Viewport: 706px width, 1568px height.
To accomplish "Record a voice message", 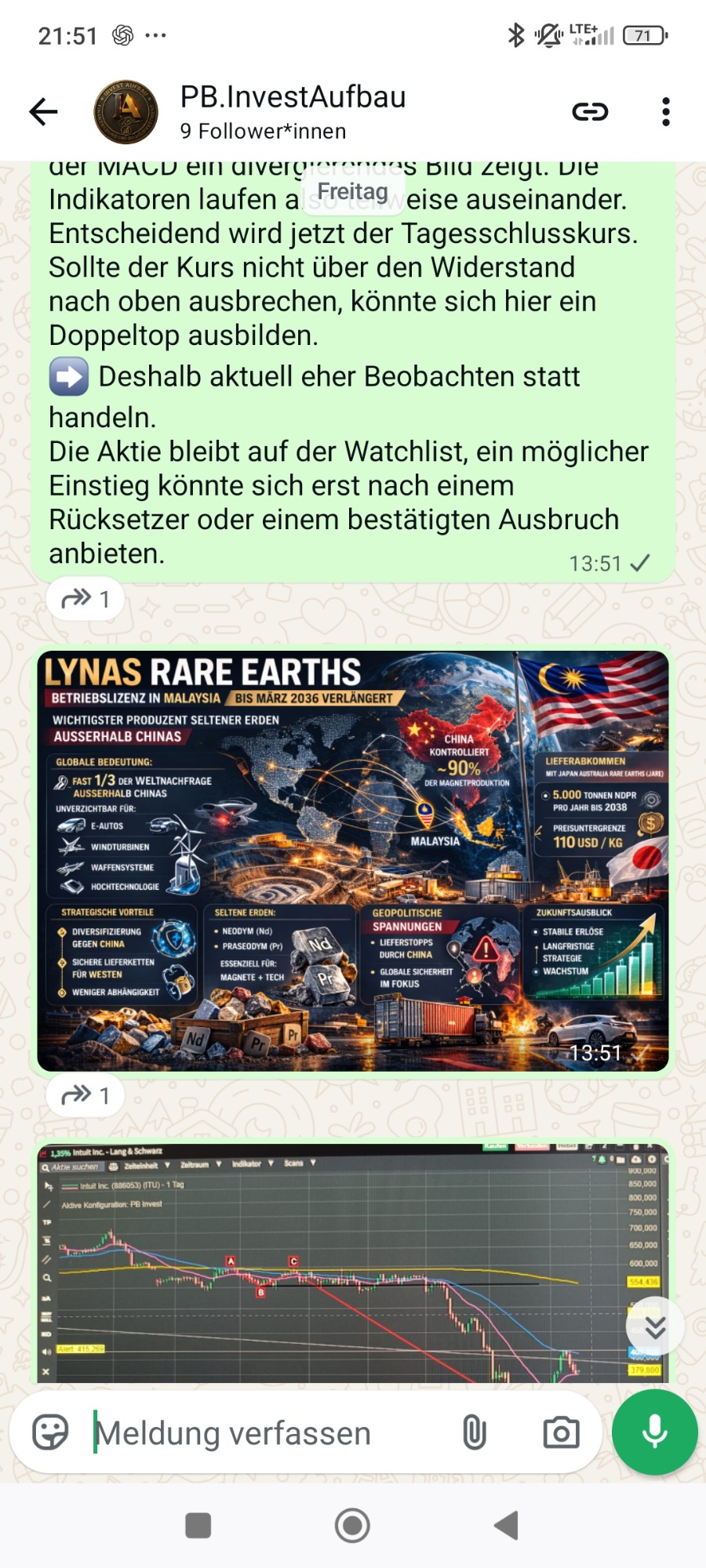I will tap(654, 1433).
